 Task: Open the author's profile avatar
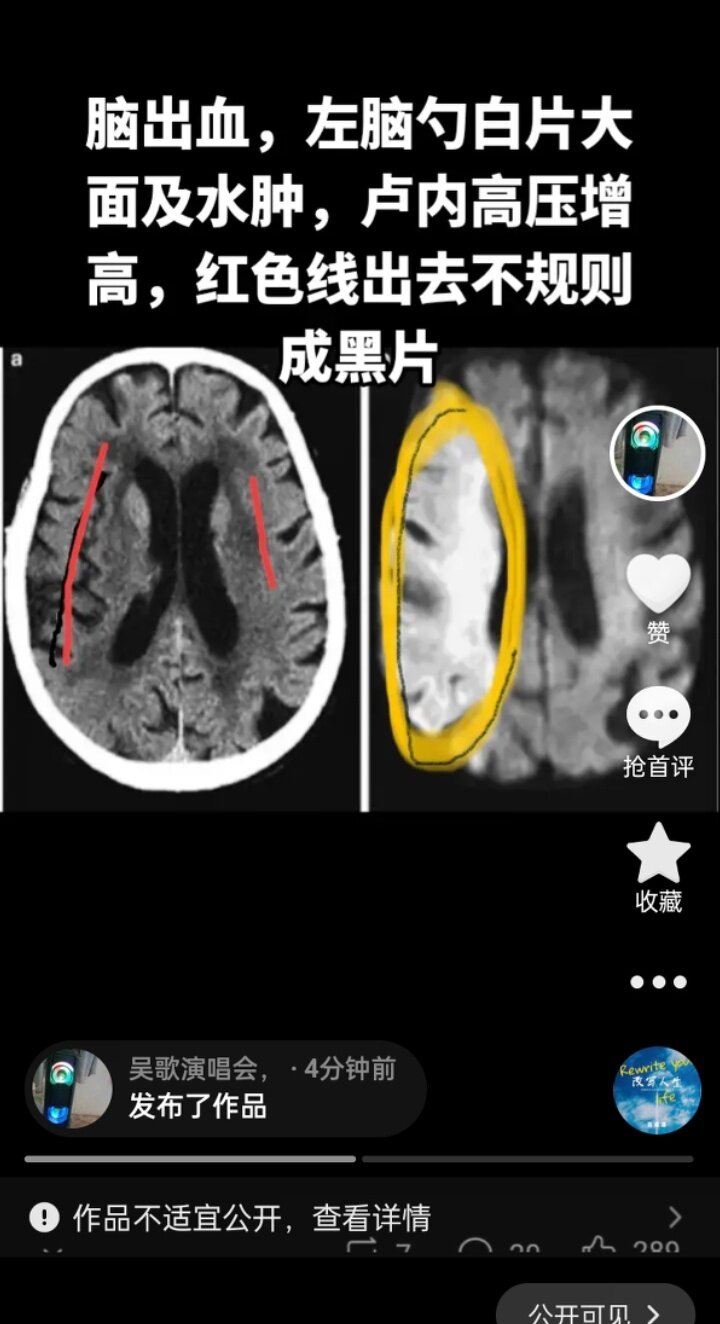point(657,452)
